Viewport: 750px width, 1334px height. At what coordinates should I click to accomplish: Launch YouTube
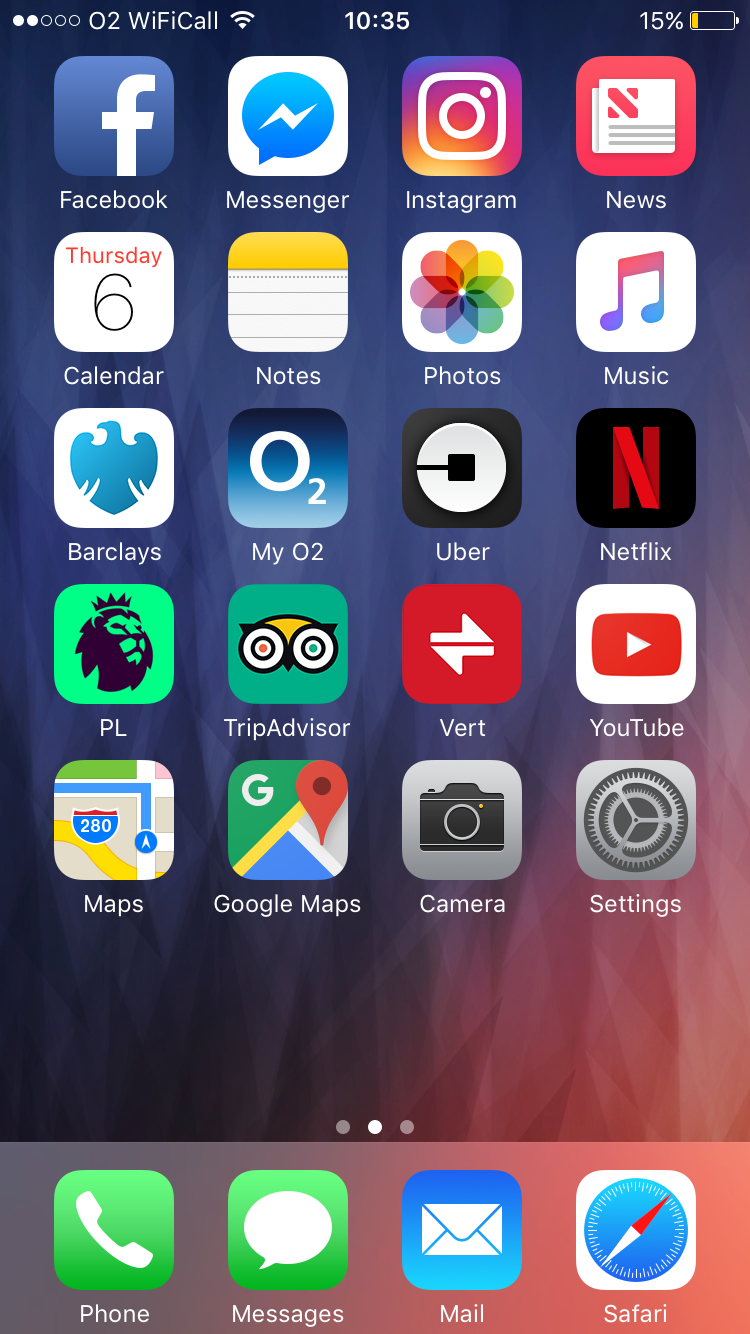(636, 644)
